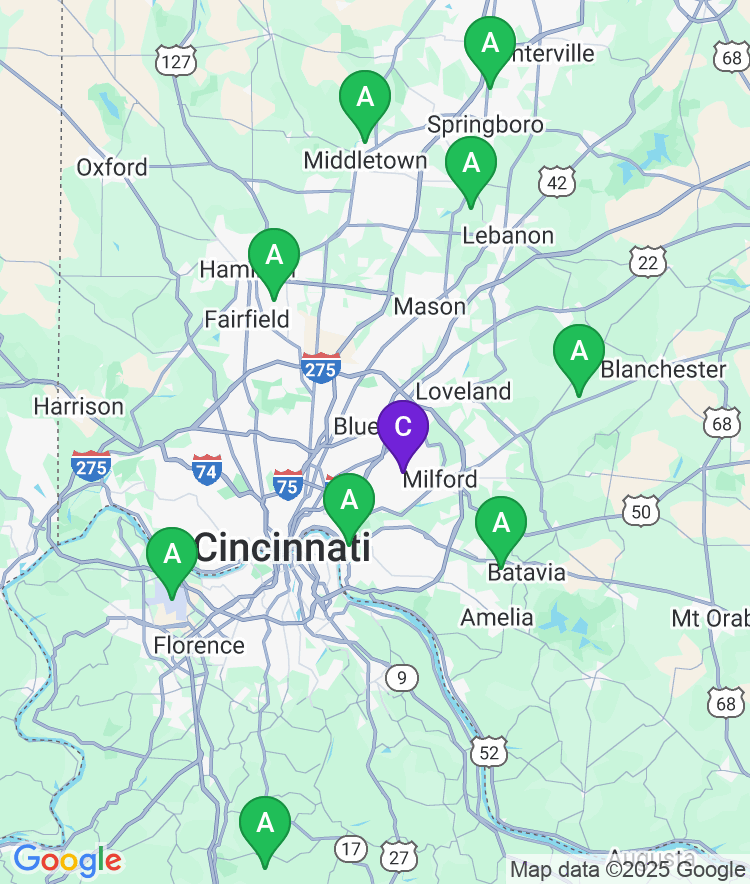Click the Interstate 275 shield near Blue Ash

pos(323,366)
